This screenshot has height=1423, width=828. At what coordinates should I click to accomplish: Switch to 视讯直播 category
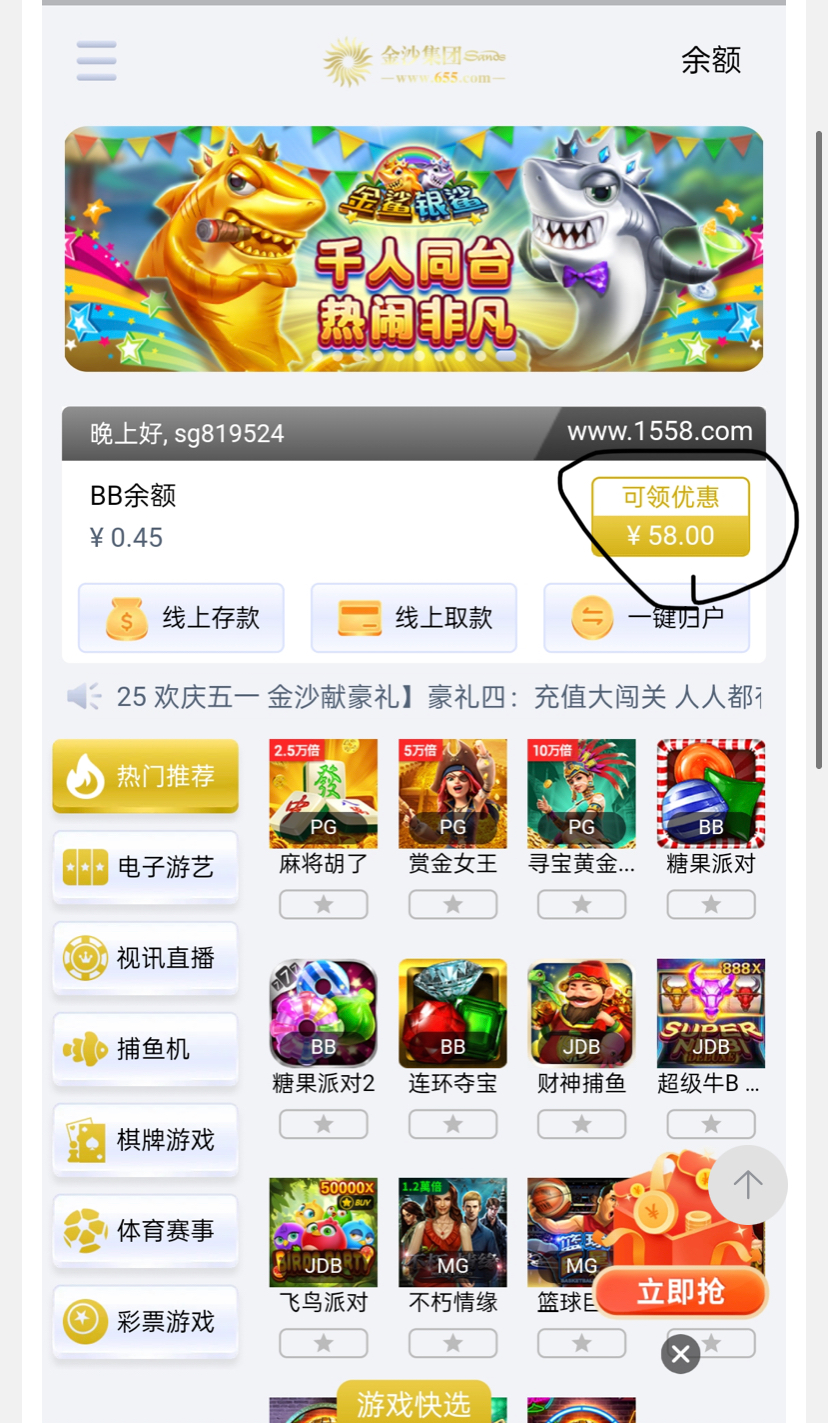tap(145, 958)
